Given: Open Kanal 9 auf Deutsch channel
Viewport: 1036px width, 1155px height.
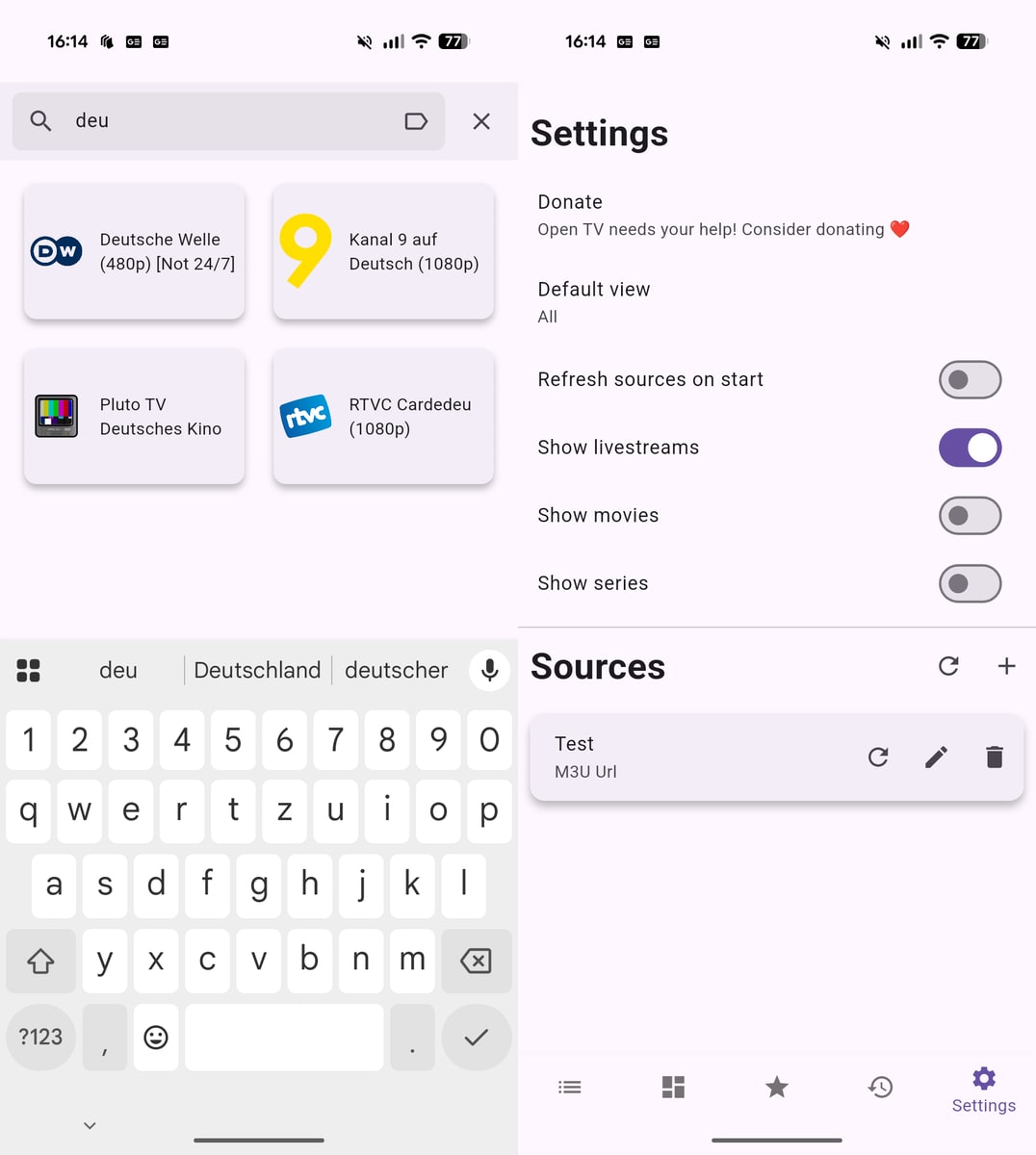Looking at the screenshot, I should (383, 251).
